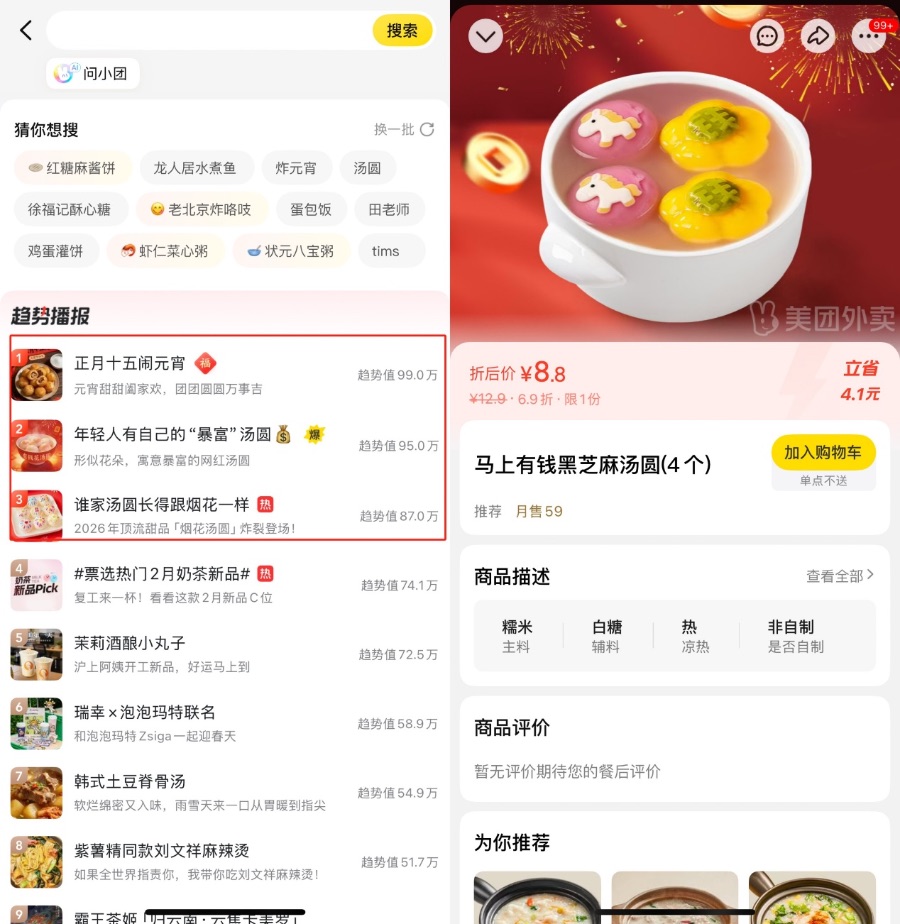Screen dimensions: 900x924
Task: View the 茉莉酒酿小丸子 trend
Action: pyautogui.click(x=130, y=643)
